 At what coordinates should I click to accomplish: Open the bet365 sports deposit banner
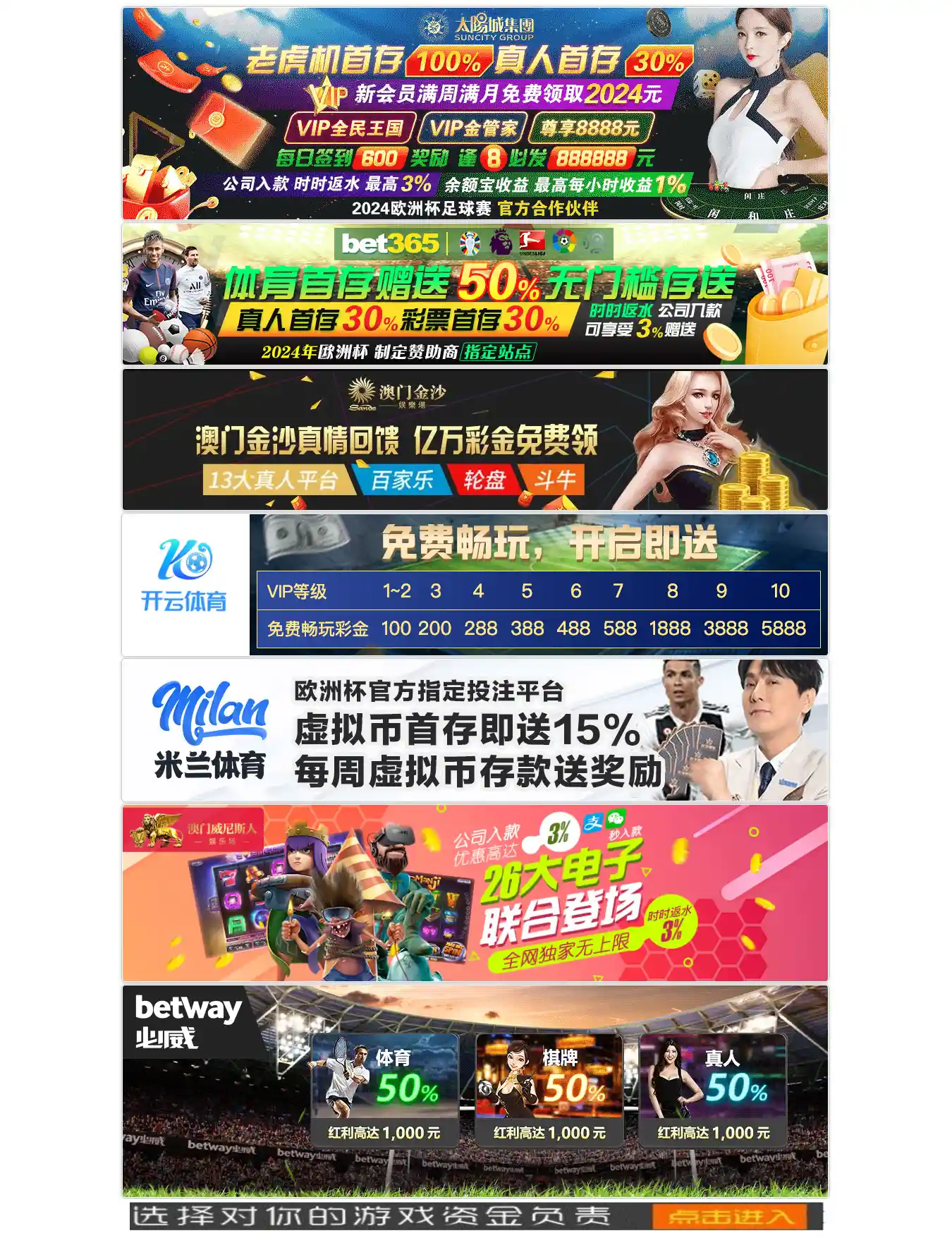pyautogui.click(x=475, y=294)
